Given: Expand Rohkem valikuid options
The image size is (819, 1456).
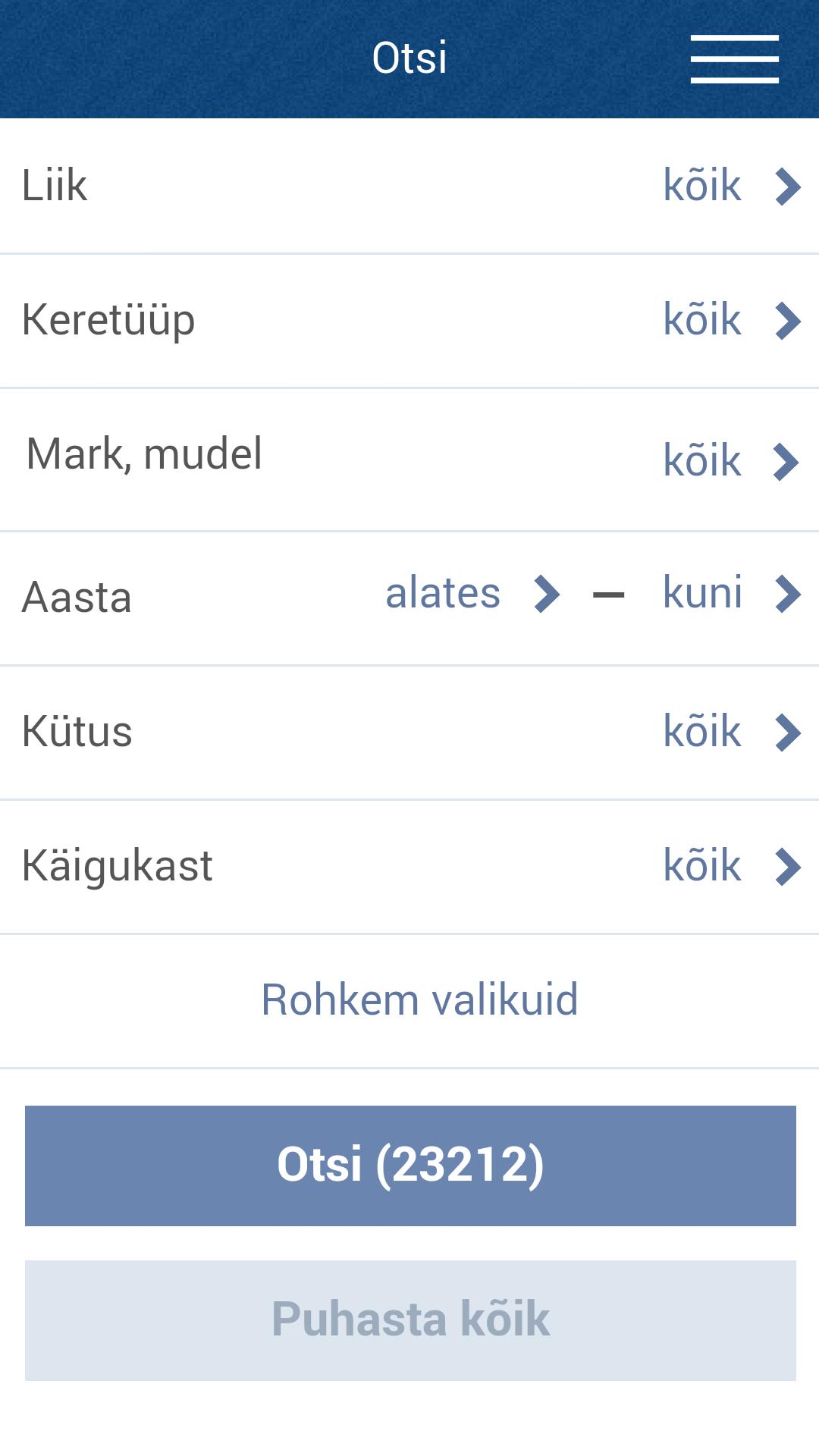Looking at the screenshot, I should click(x=419, y=1000).
